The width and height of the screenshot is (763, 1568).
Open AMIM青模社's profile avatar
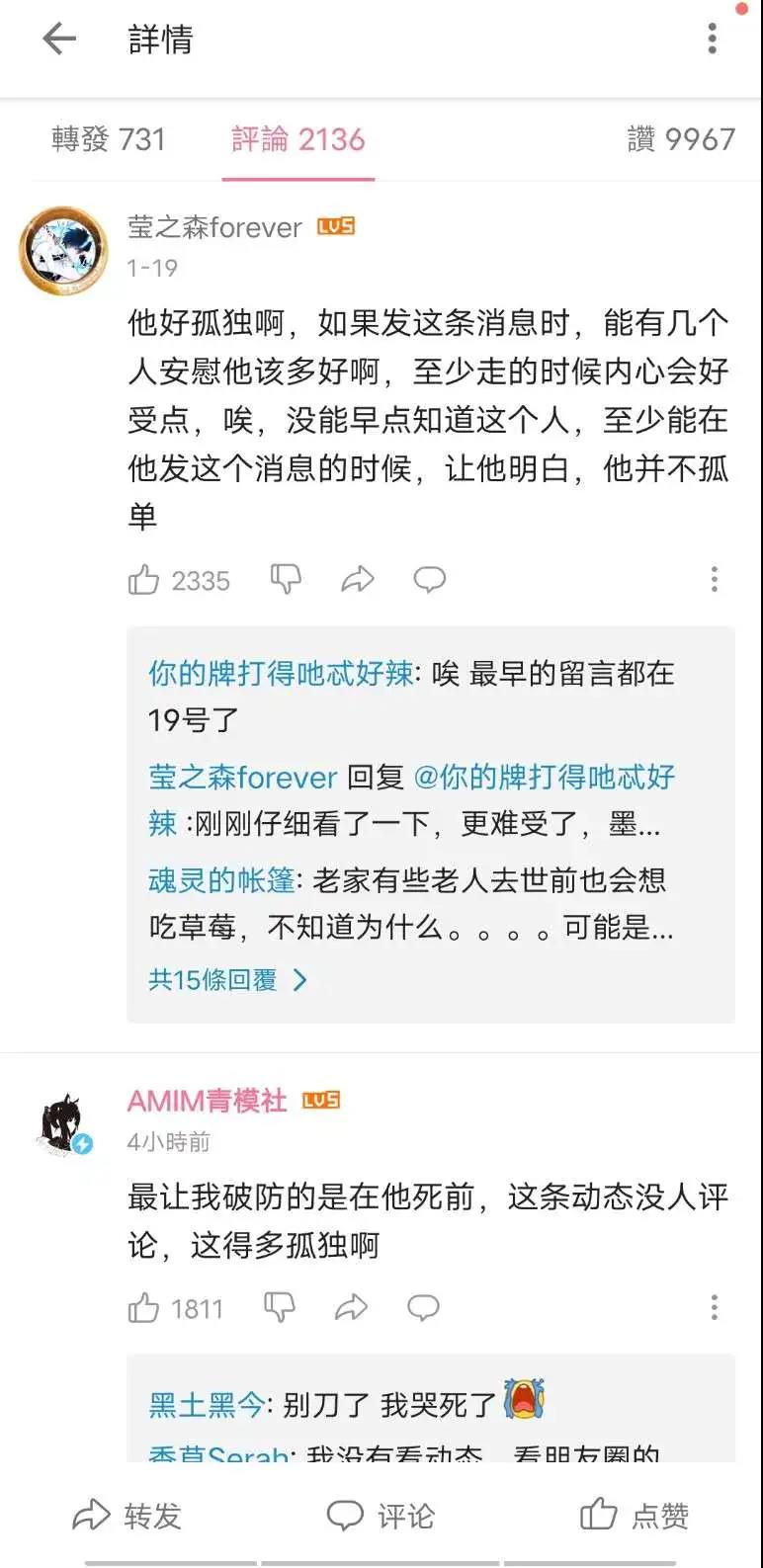pos(64,1123)
